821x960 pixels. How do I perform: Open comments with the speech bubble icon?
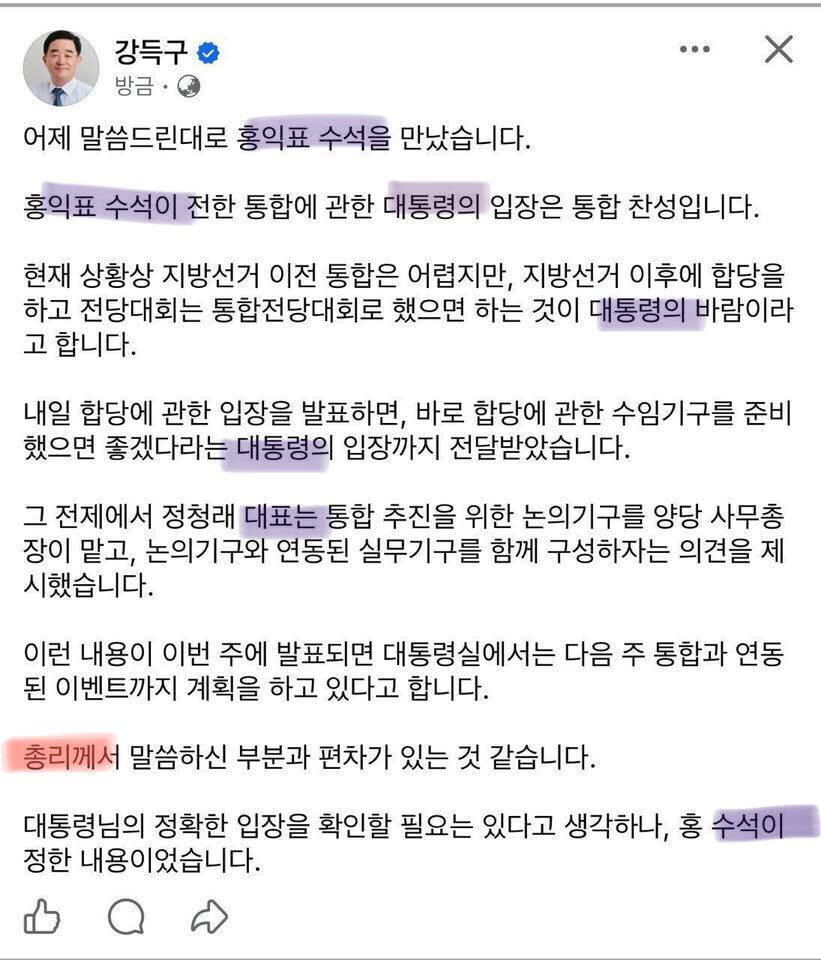click(126, 917)
